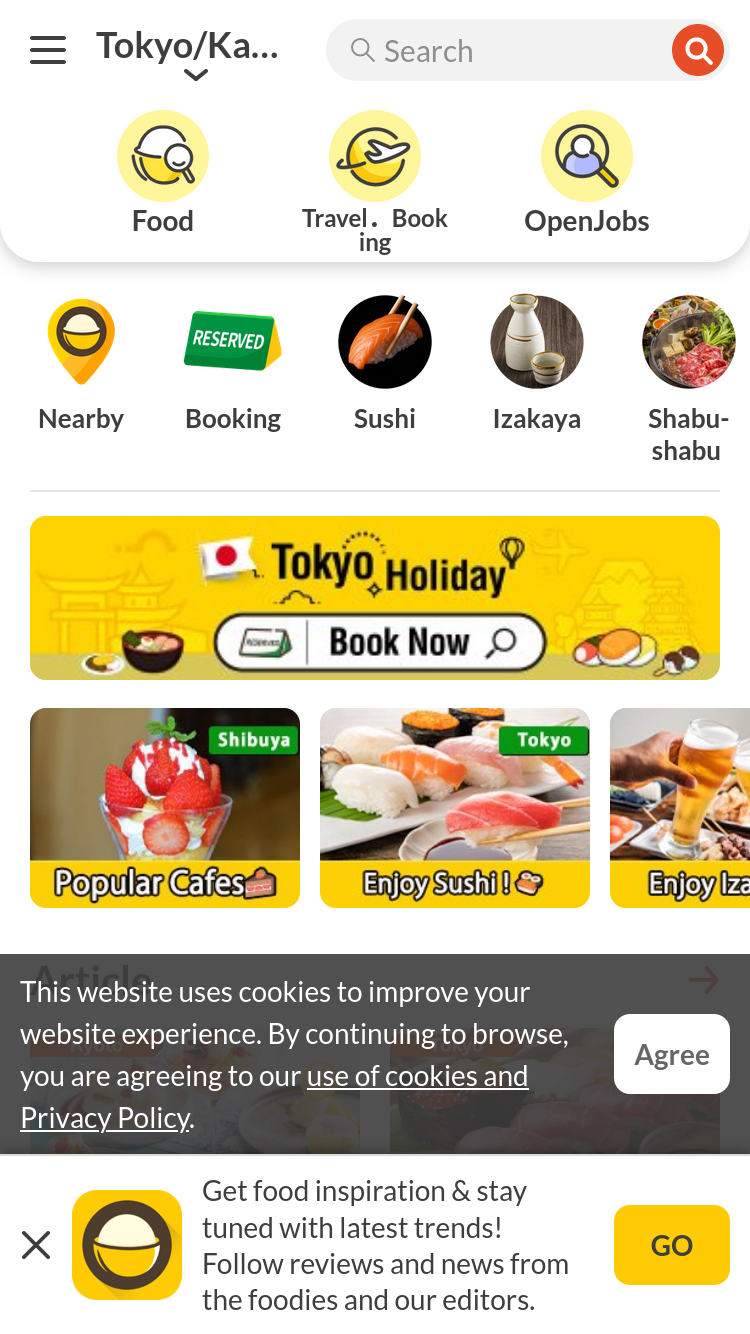This screenshot has height=1334, width=750.
Task: Agree to the cookie notice
Action: 672,1054
